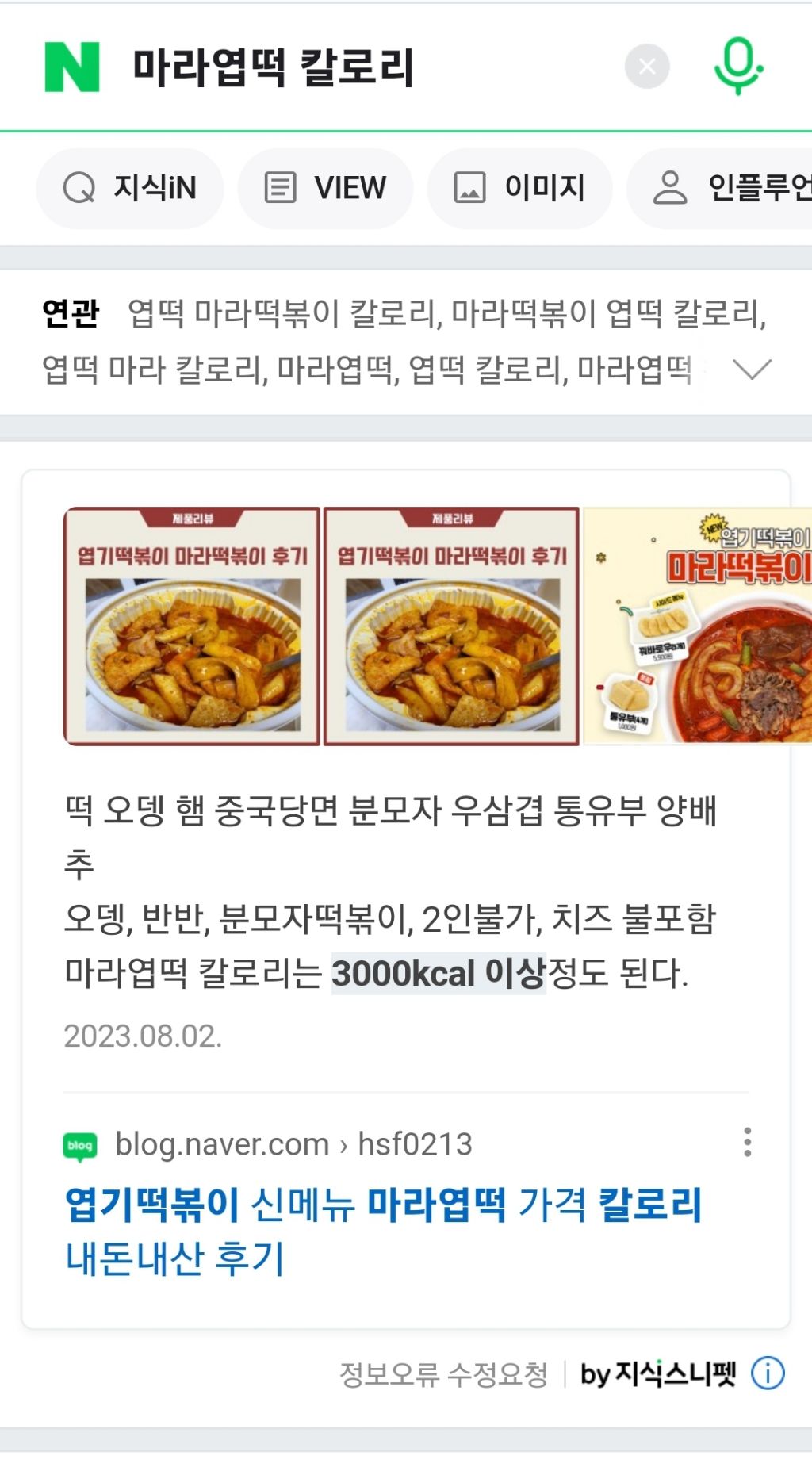The width and height of the screenshot is (812, 1471).
Task: Open more options for the blog result
Action: pyautogui.click(x=747, y=1143)
